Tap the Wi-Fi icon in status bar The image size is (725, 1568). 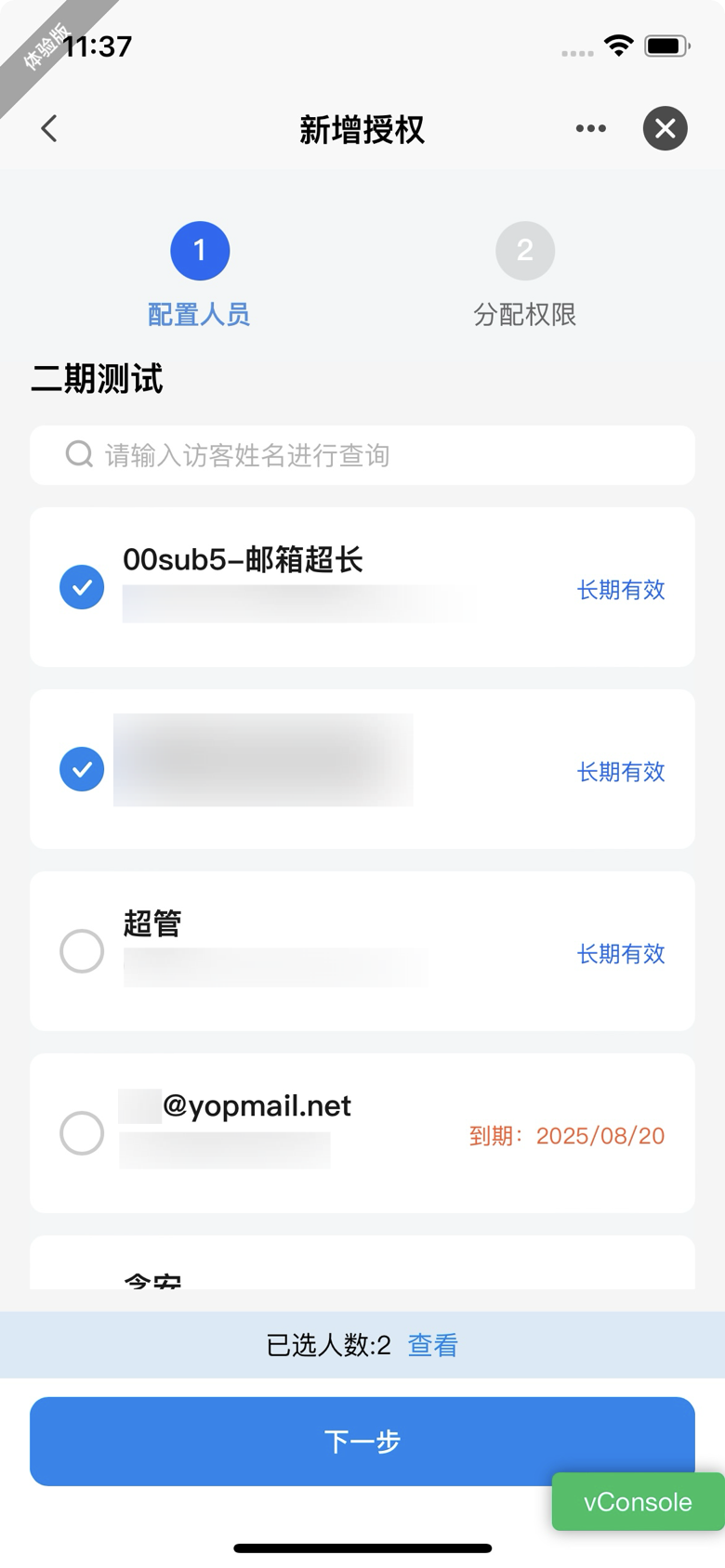tap(618, 44)
